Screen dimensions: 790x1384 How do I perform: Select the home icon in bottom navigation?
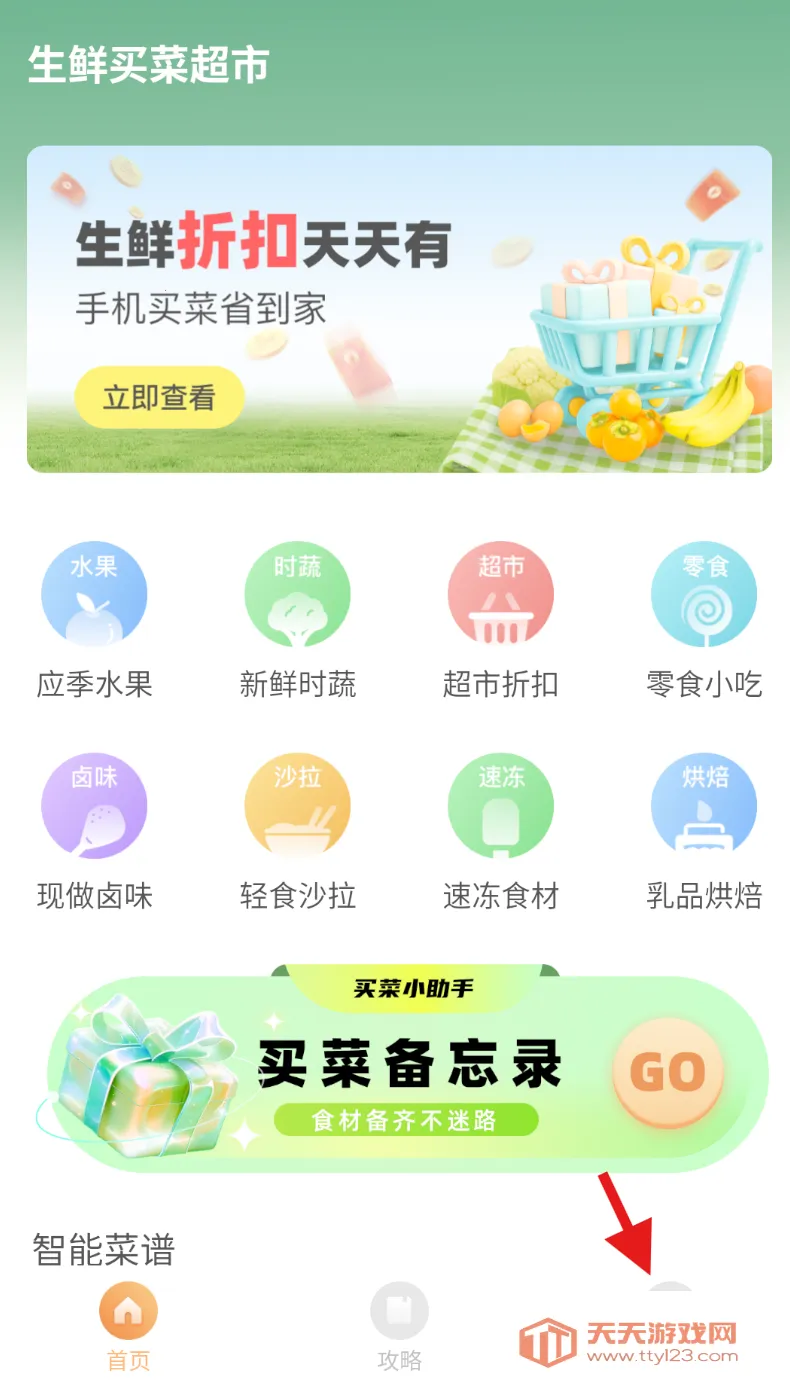[x=128, y=1311]
